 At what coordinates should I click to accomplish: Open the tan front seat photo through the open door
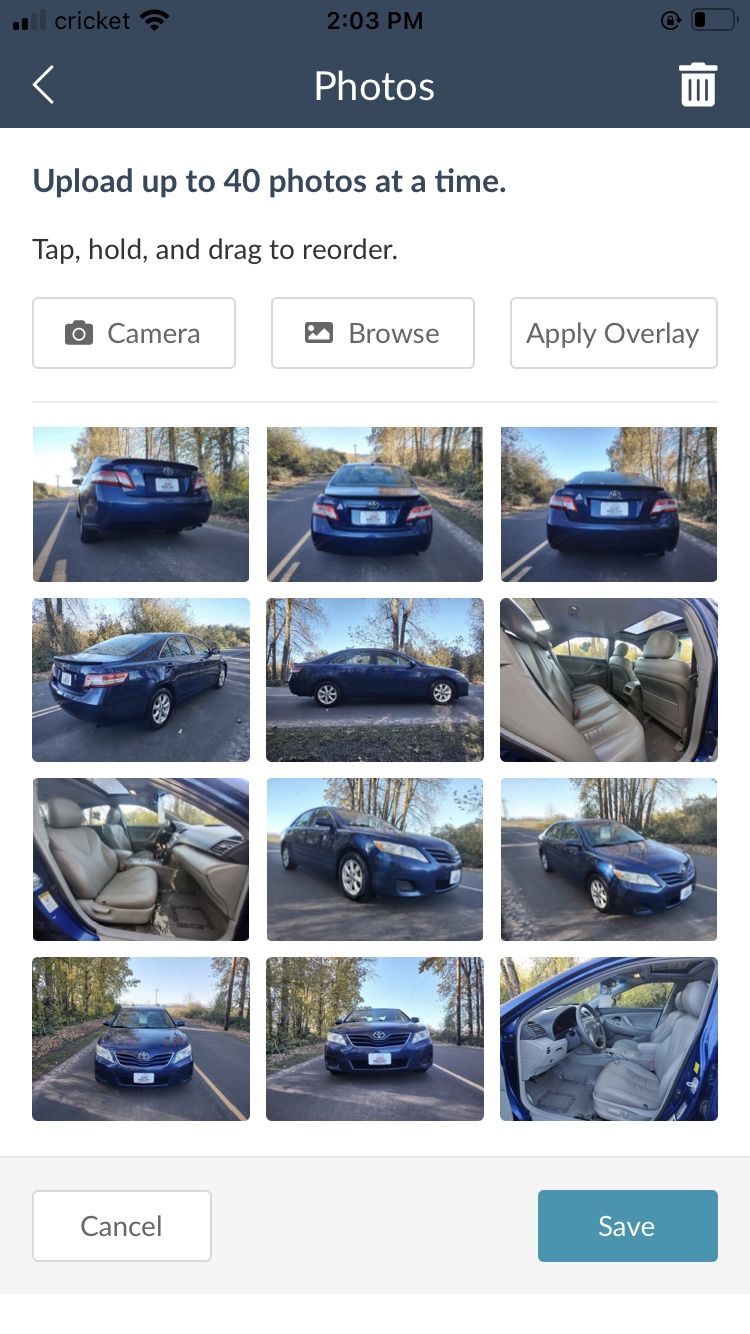tap(140, 859)
